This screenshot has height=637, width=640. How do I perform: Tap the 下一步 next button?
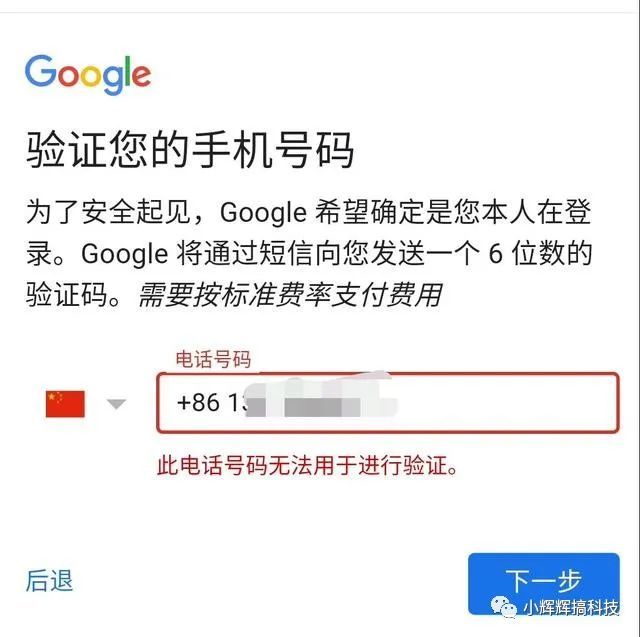(x=542, y=581)
